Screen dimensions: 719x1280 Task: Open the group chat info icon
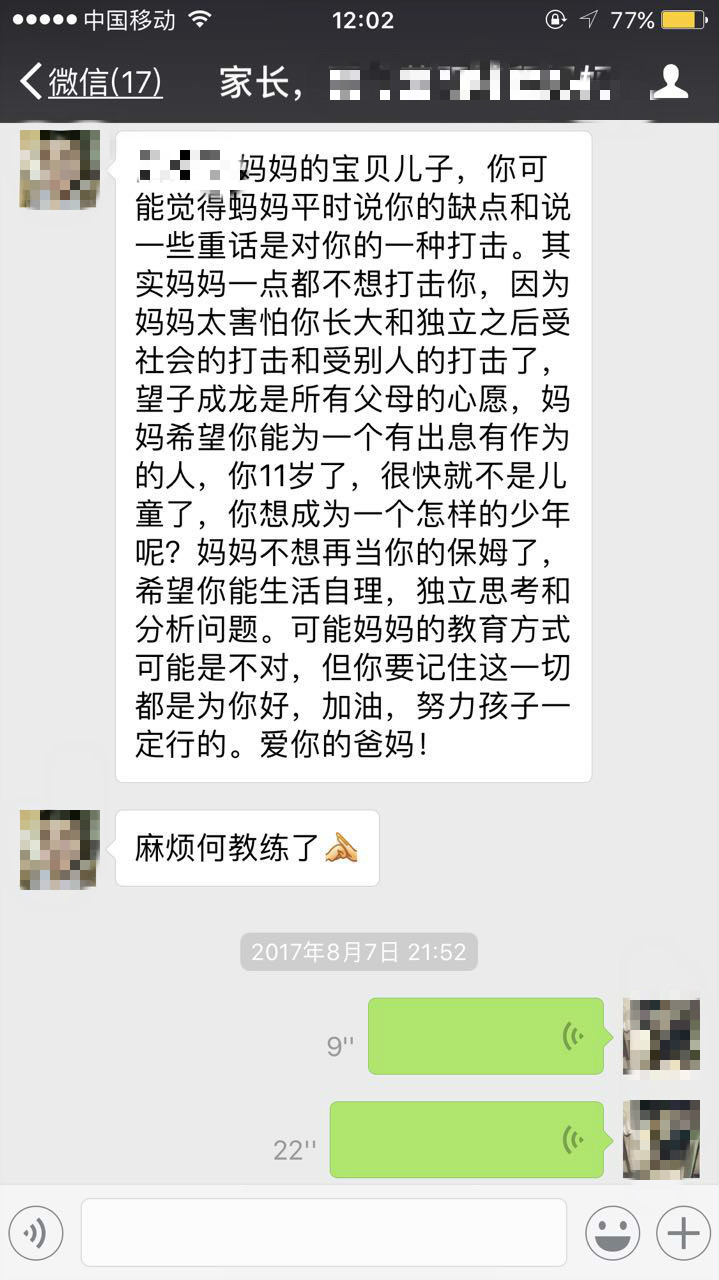click(669, 82)
